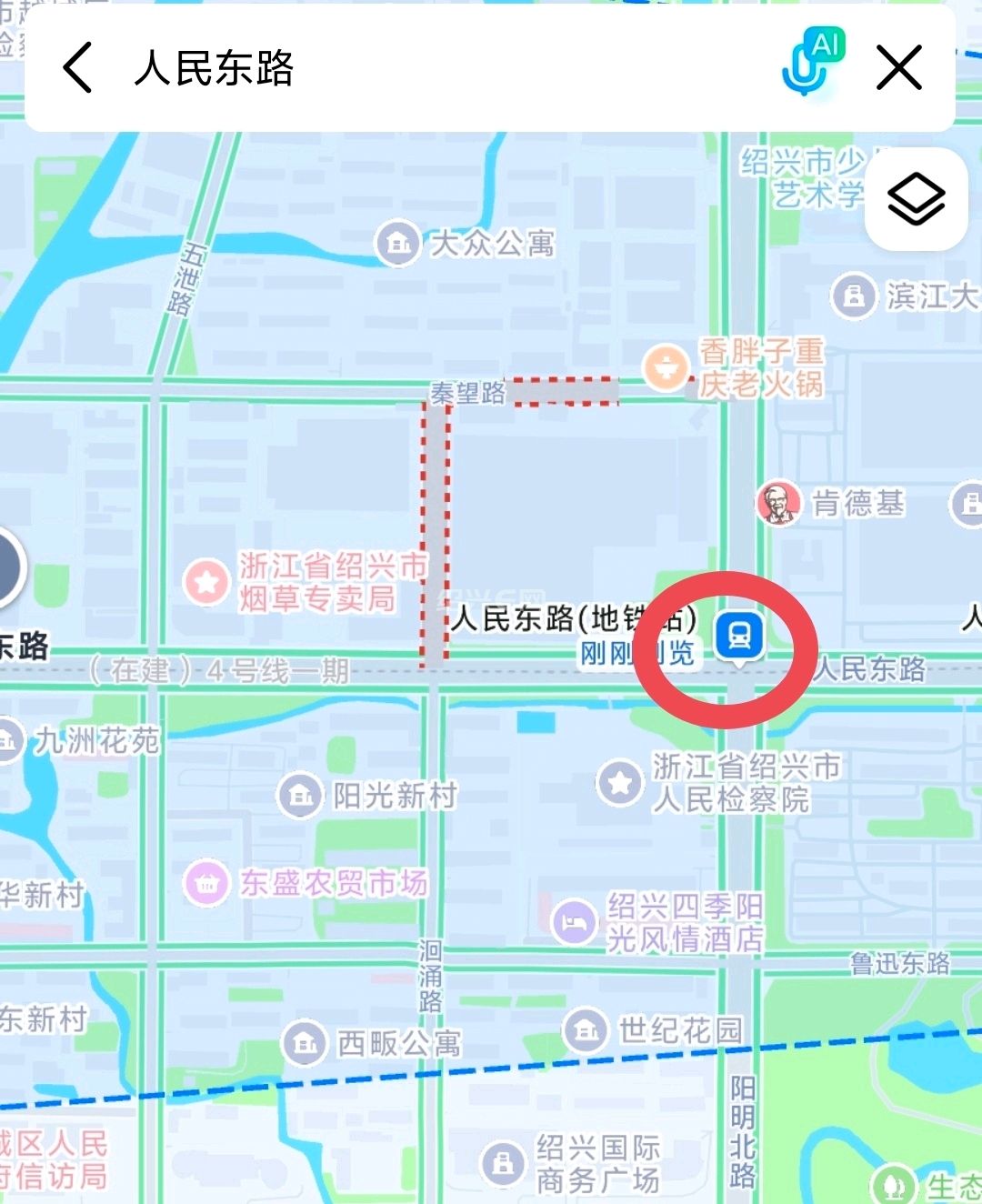
Task: Open 绍兴国际商务广场 marker
Action: pyautogui.click(x=502, y=1163)
